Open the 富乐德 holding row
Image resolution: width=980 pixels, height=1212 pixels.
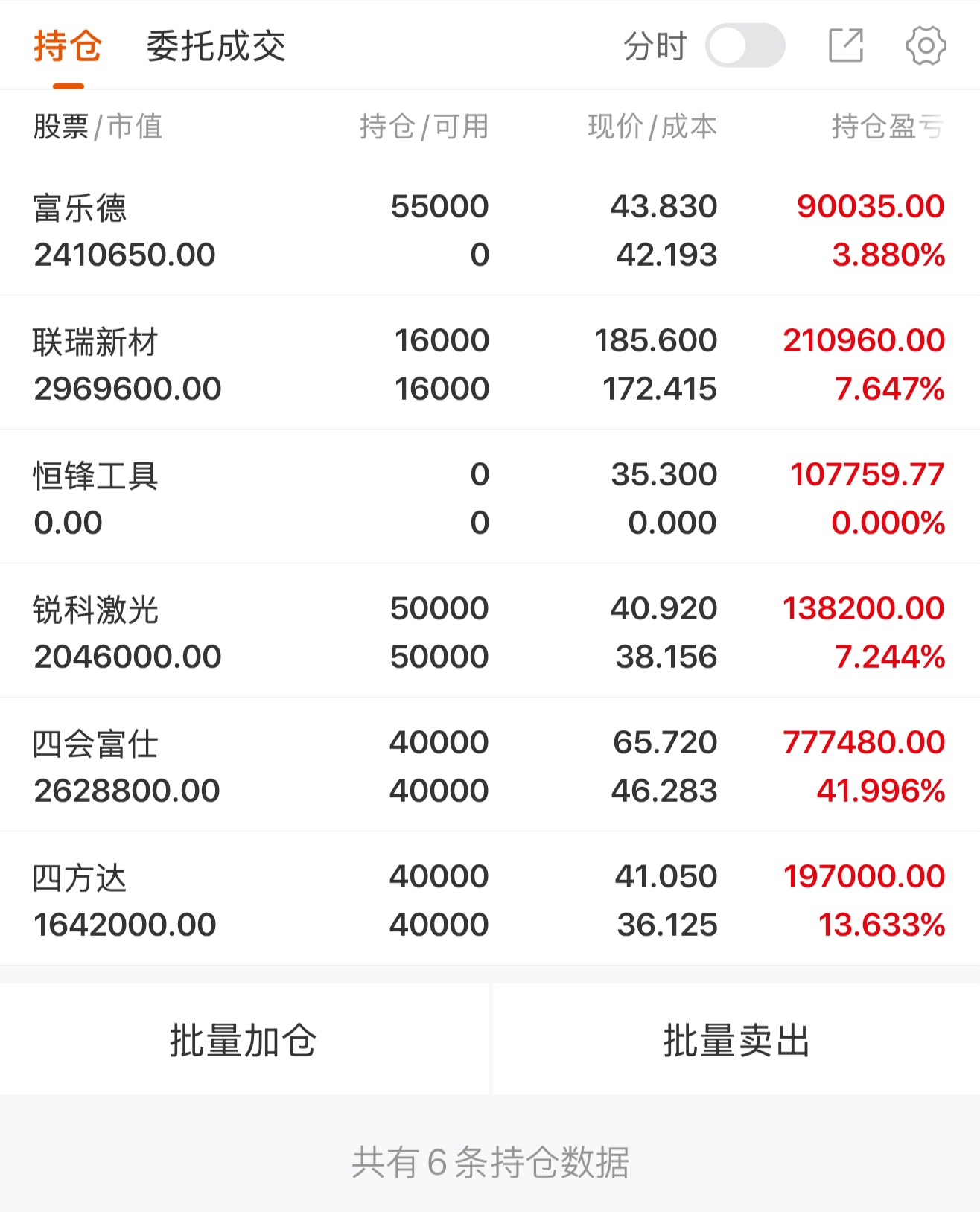click(490, 230)
